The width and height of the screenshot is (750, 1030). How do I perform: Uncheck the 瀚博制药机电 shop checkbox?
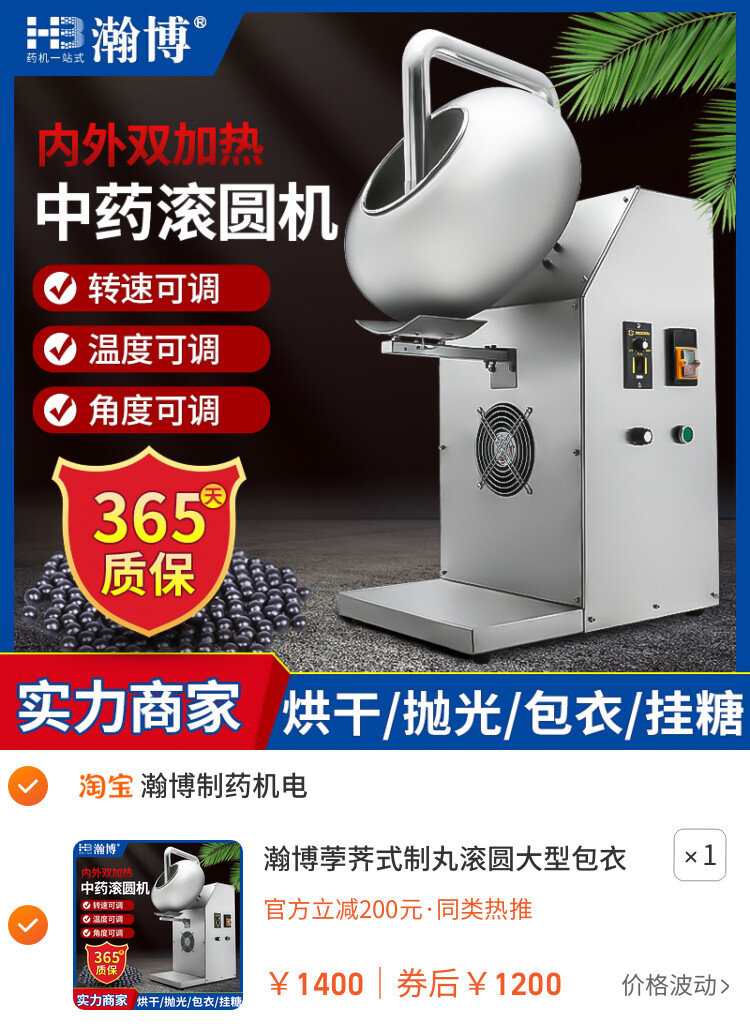coord(27,786)
